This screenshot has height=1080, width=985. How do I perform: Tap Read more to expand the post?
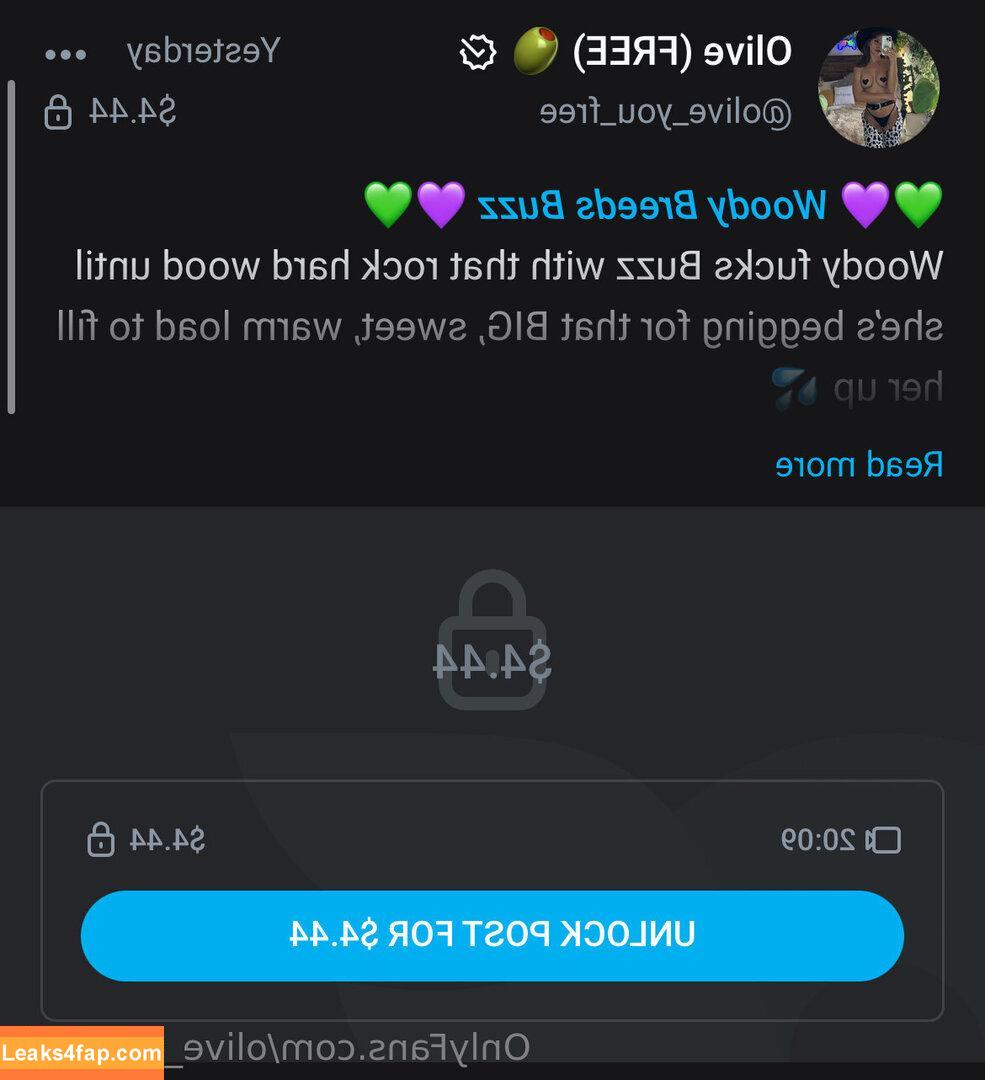(x=858, y=465)
